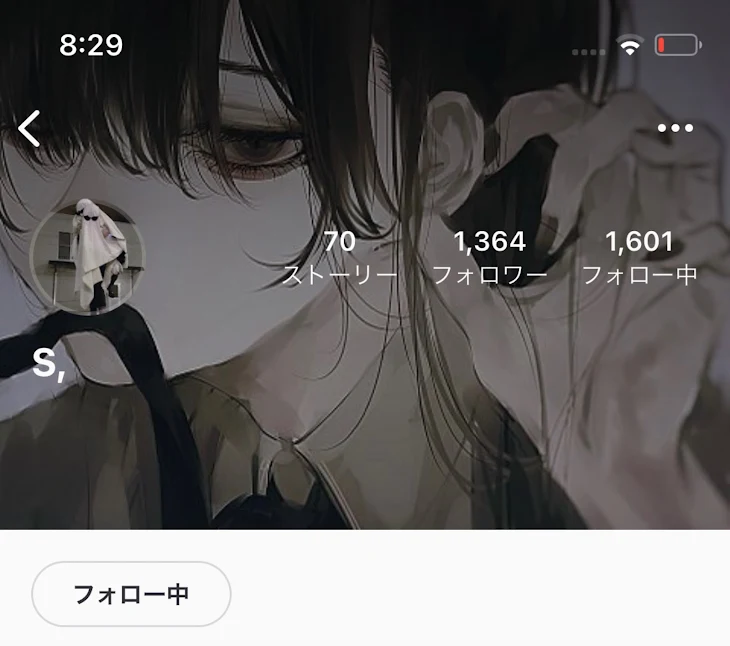Screen dimensions: 730x646
Task: Go back using the arrow
Action: pos(30,128)
